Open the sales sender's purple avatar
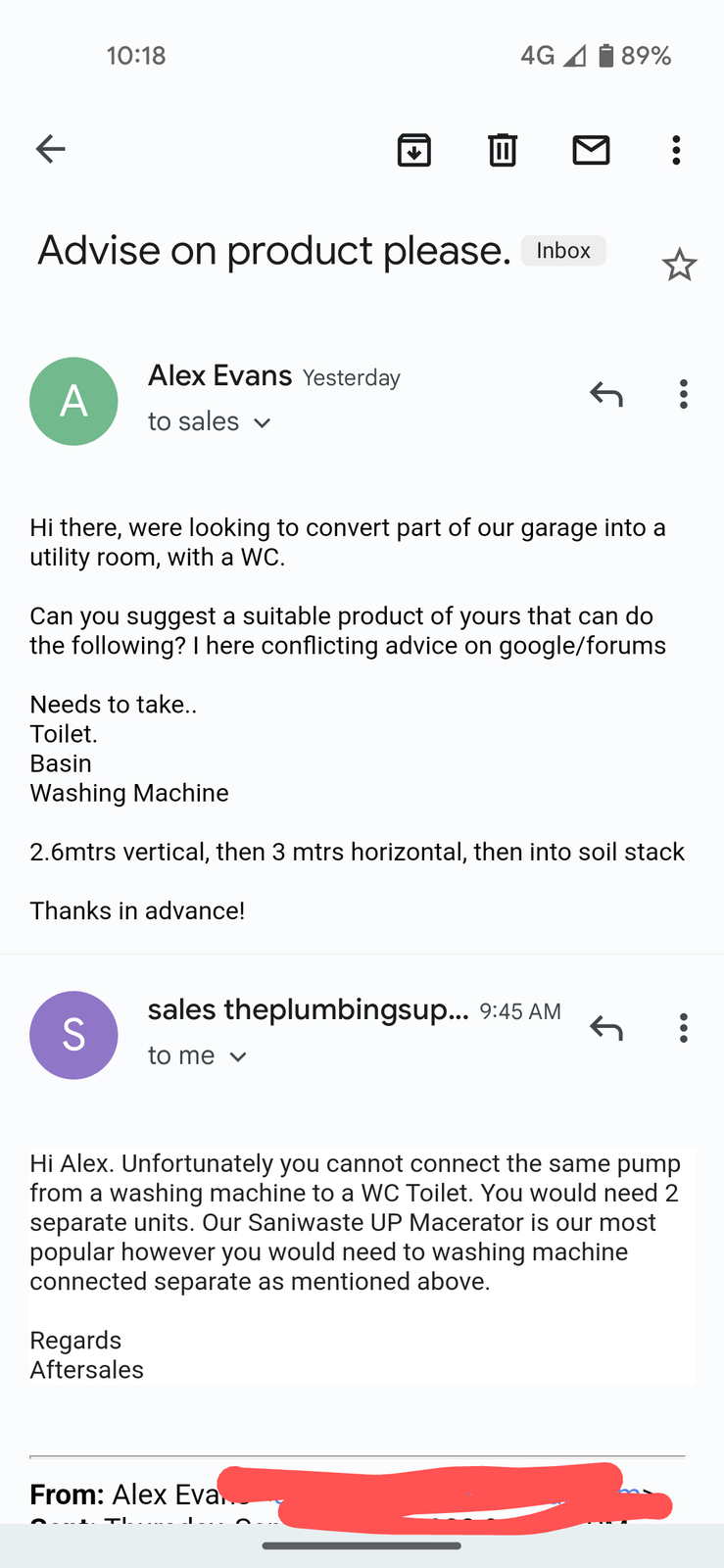This screenshot has height=1568, width=724. tap(73, 1035)
